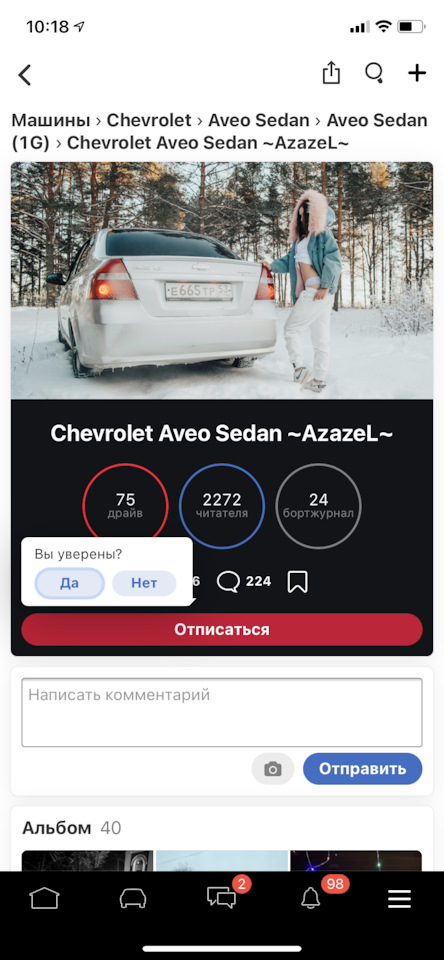
Task: Confirm with the Да button
Action: click(69, 583)
